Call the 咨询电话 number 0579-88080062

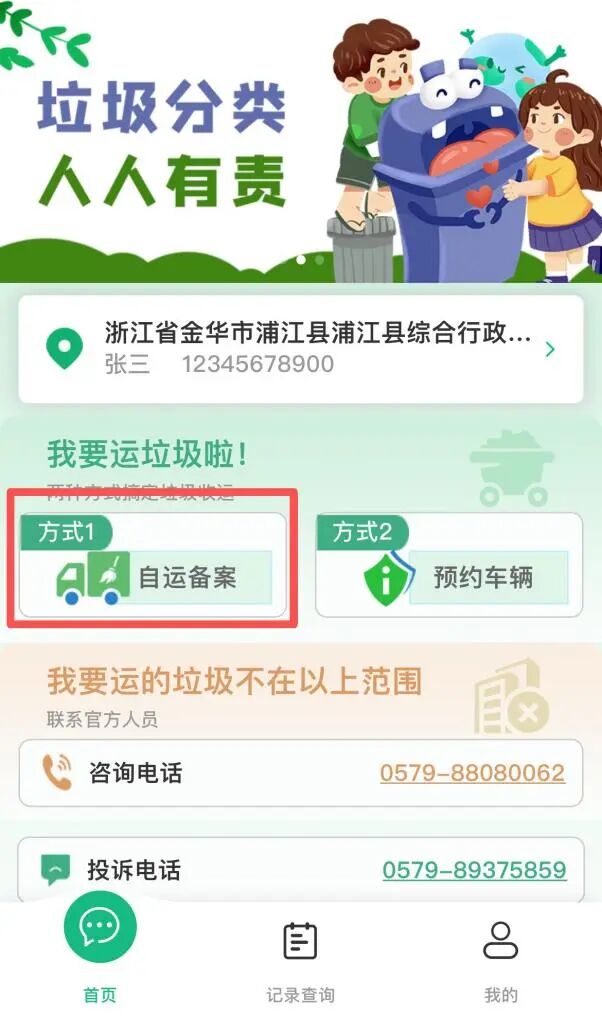pos(472,773)
